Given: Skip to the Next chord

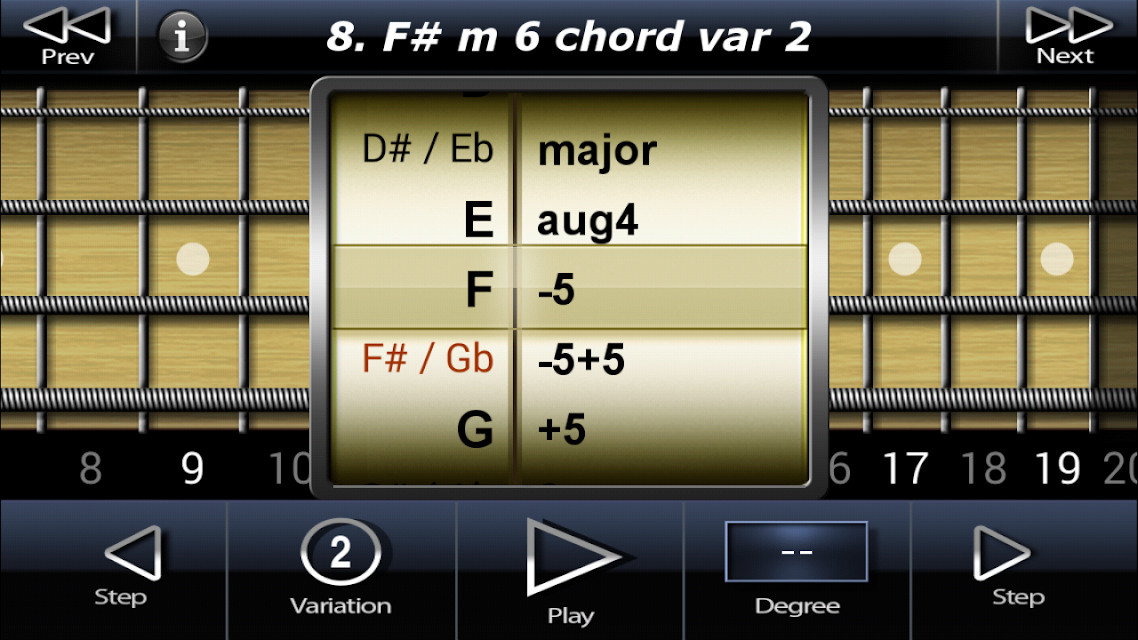Looking at the screenshot, I should pos(1067,36).
